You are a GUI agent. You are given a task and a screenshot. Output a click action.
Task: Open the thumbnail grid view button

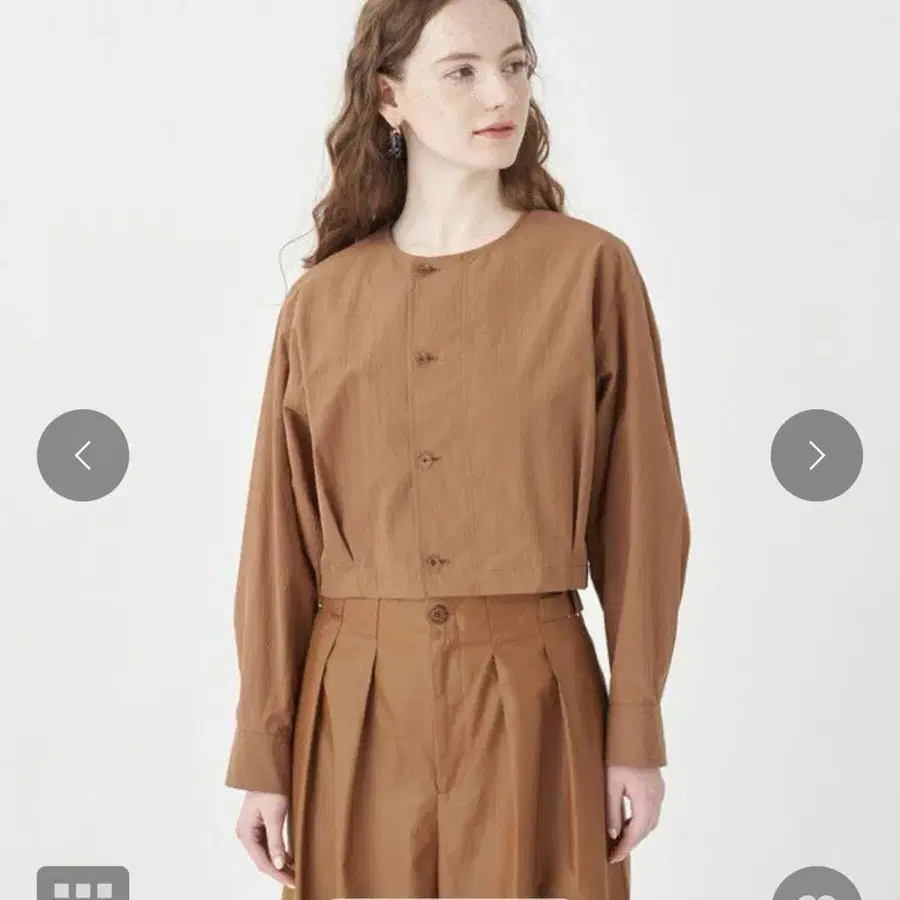(x=83, y=883)
